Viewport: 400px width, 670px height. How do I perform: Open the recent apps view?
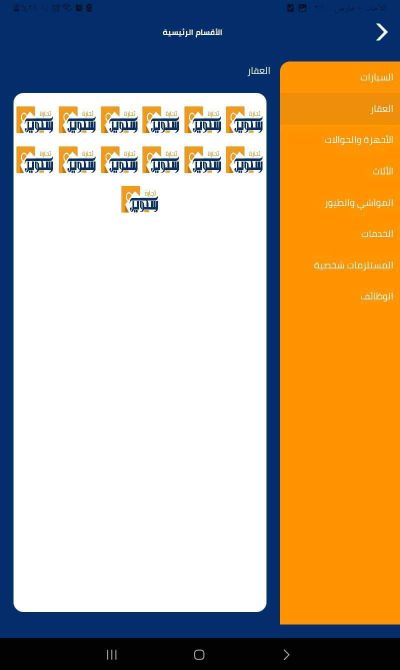[x=112, y=654]
